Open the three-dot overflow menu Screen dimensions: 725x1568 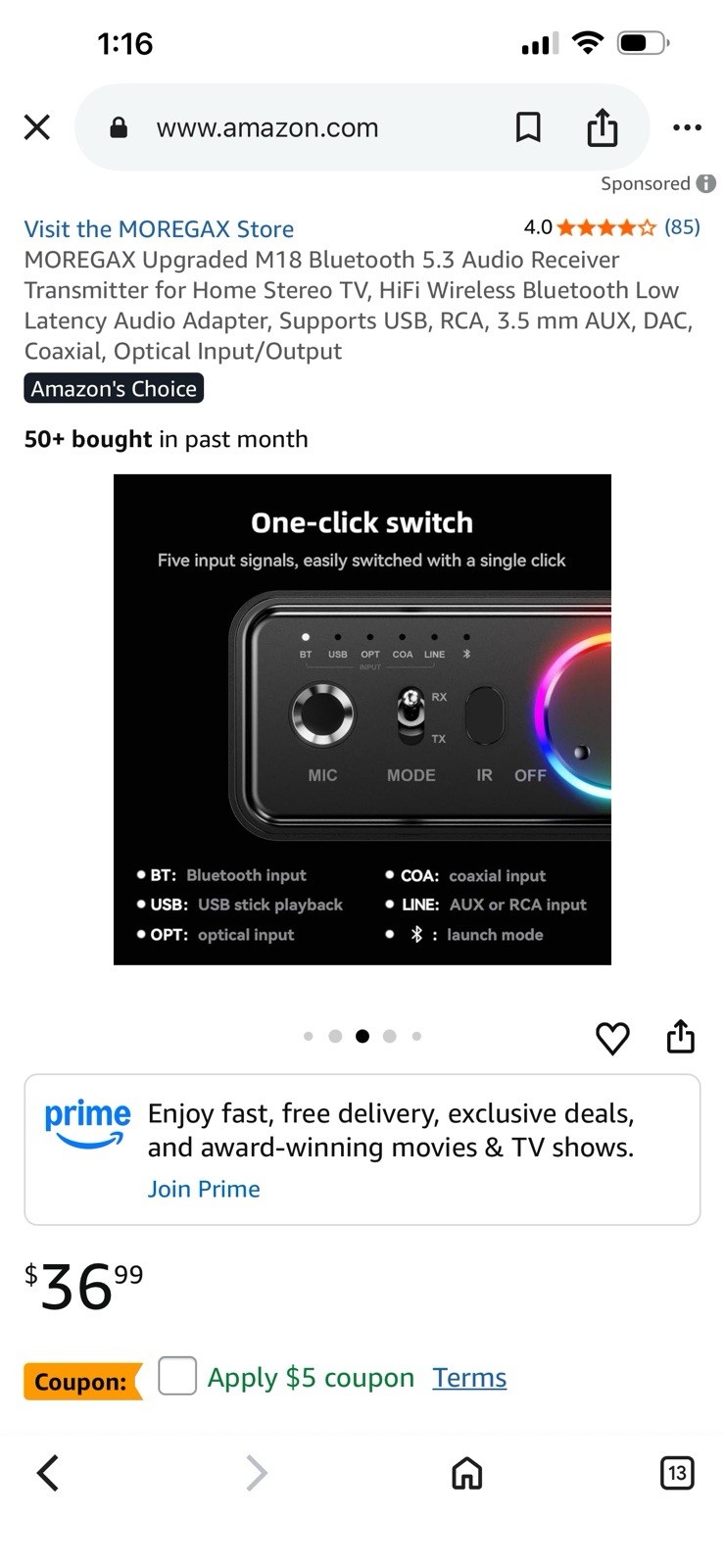[x=688, y=127]
